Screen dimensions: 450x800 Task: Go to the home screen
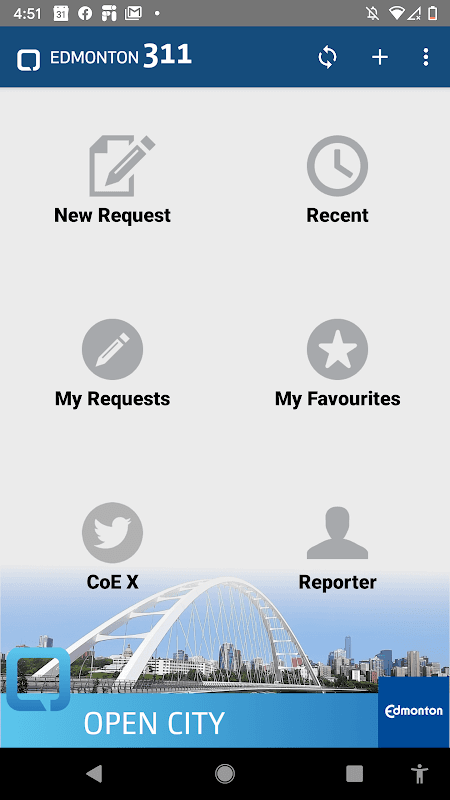224,773
